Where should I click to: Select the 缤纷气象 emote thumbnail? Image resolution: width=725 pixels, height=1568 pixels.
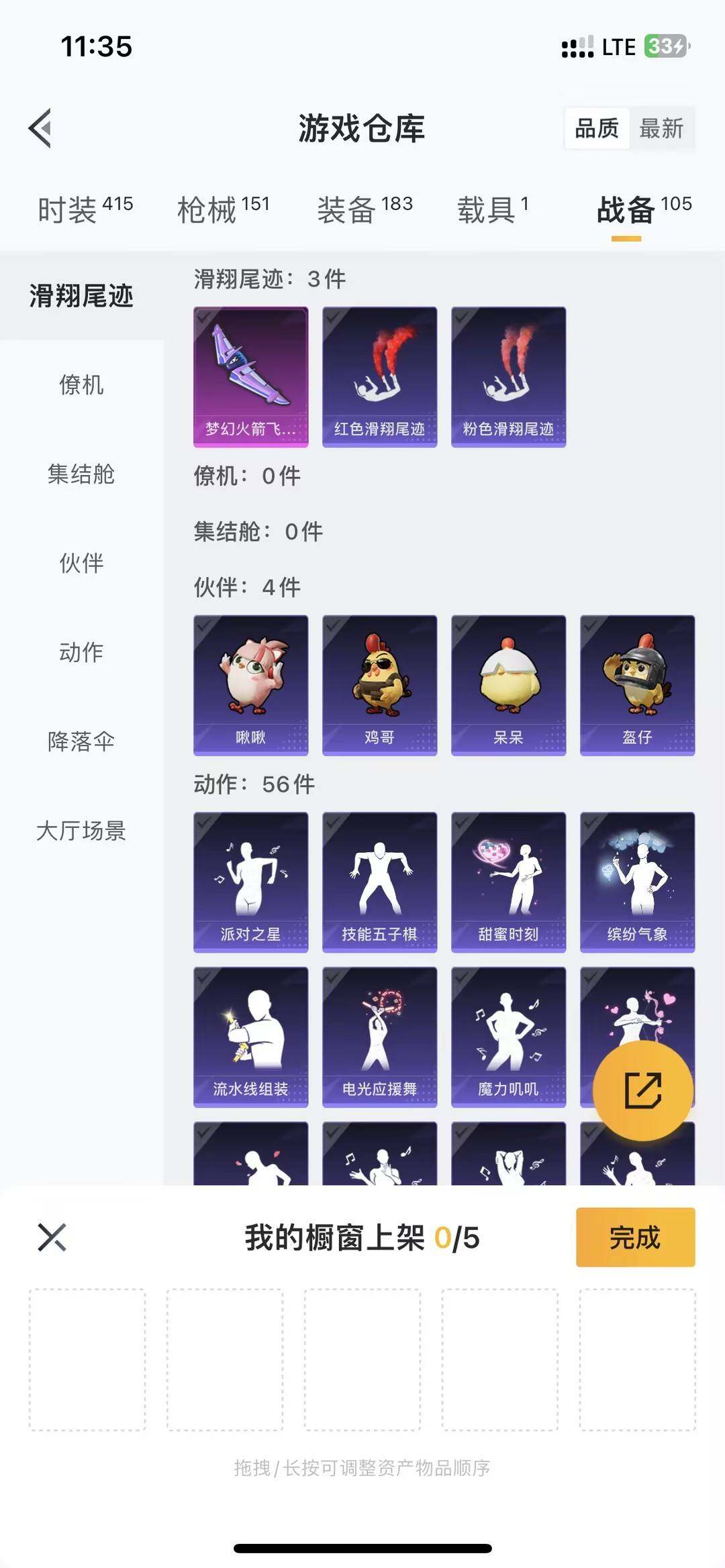(x=638, y=882)
